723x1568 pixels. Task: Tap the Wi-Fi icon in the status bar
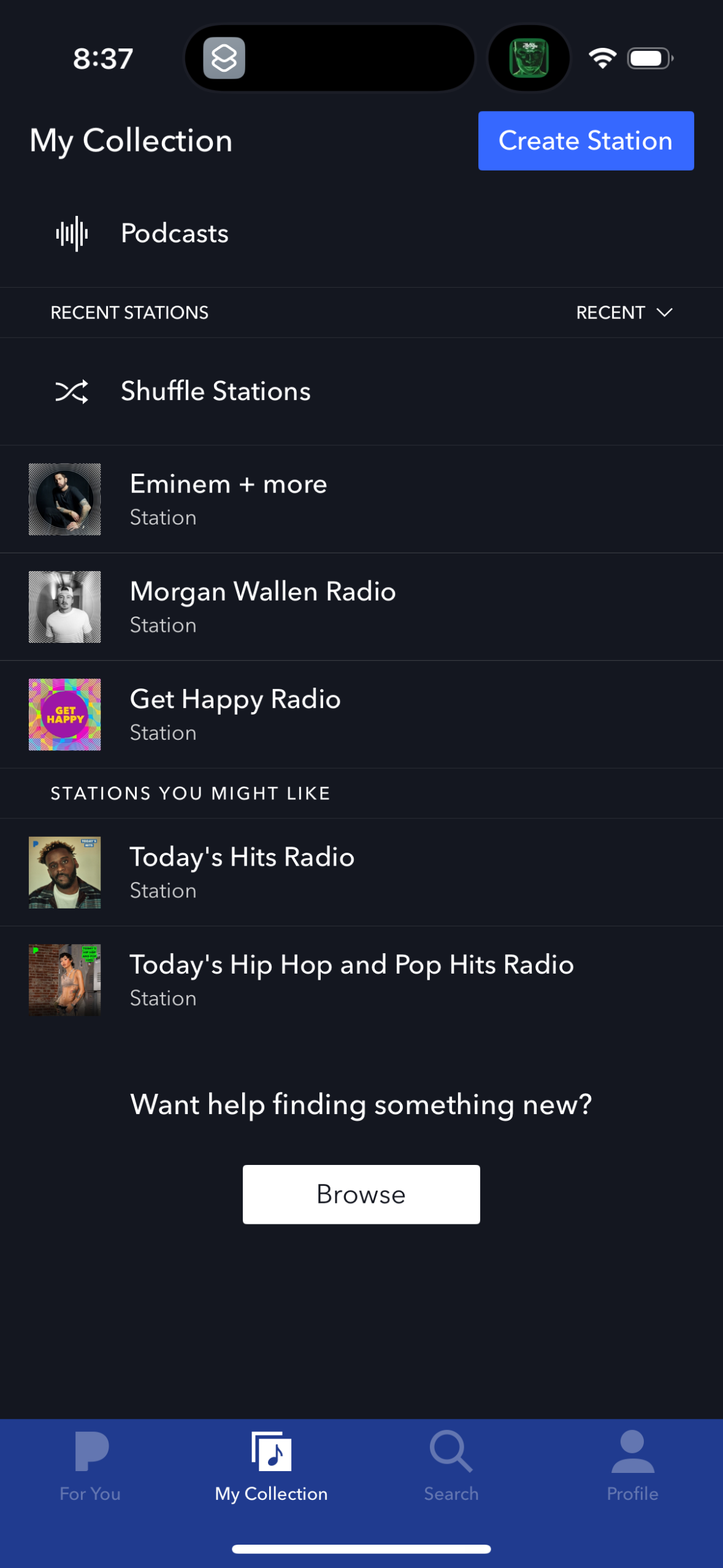[602, 57]
